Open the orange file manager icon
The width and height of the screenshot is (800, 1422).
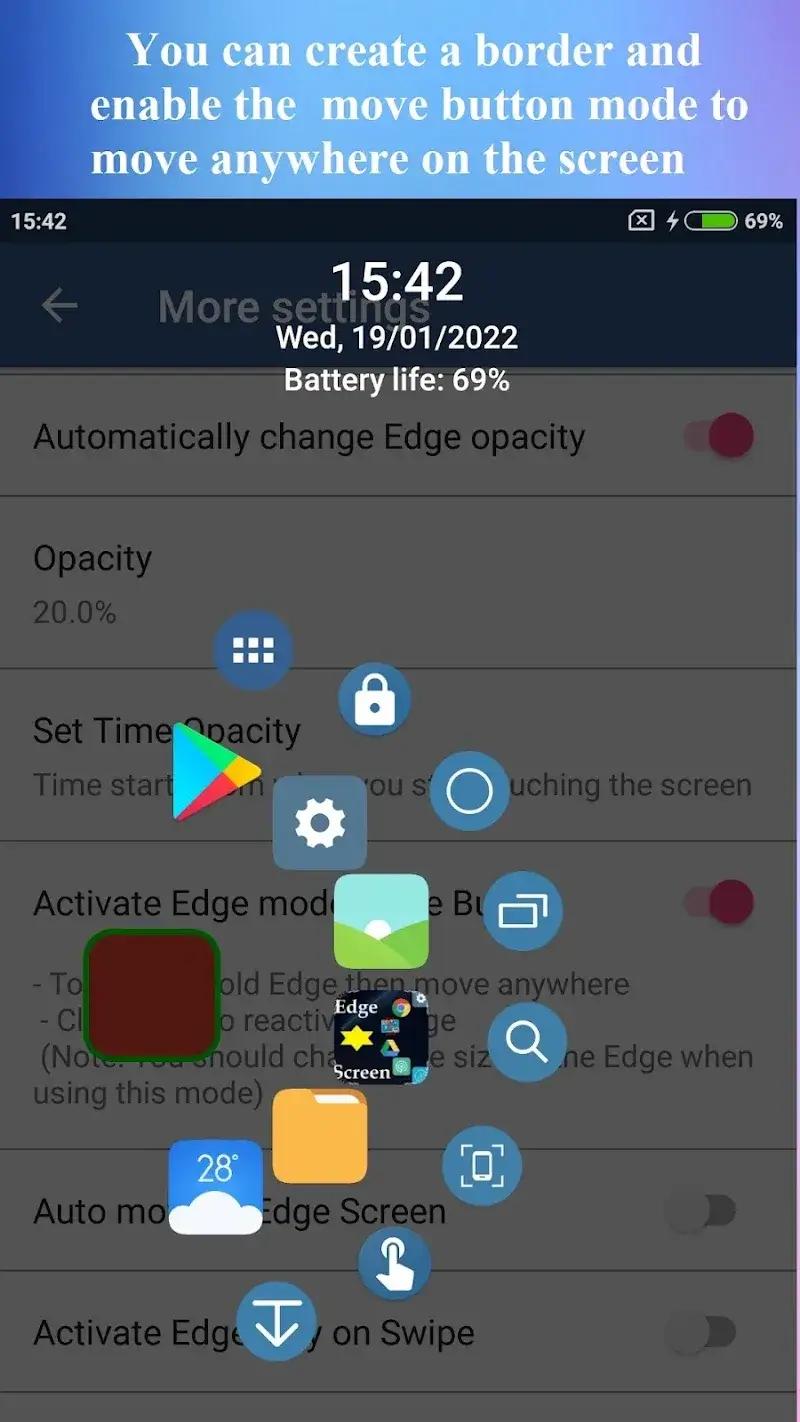click(x=320, y=1137)
